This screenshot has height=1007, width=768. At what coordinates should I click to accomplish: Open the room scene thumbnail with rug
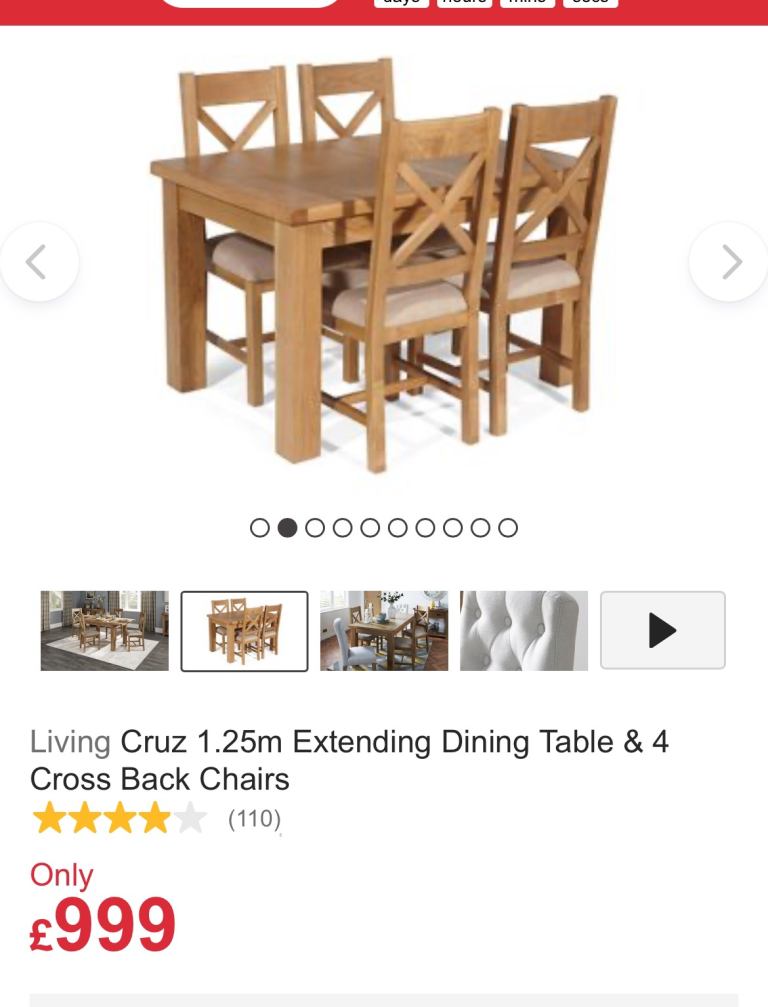pyautogui.click(x=104, y=630)
